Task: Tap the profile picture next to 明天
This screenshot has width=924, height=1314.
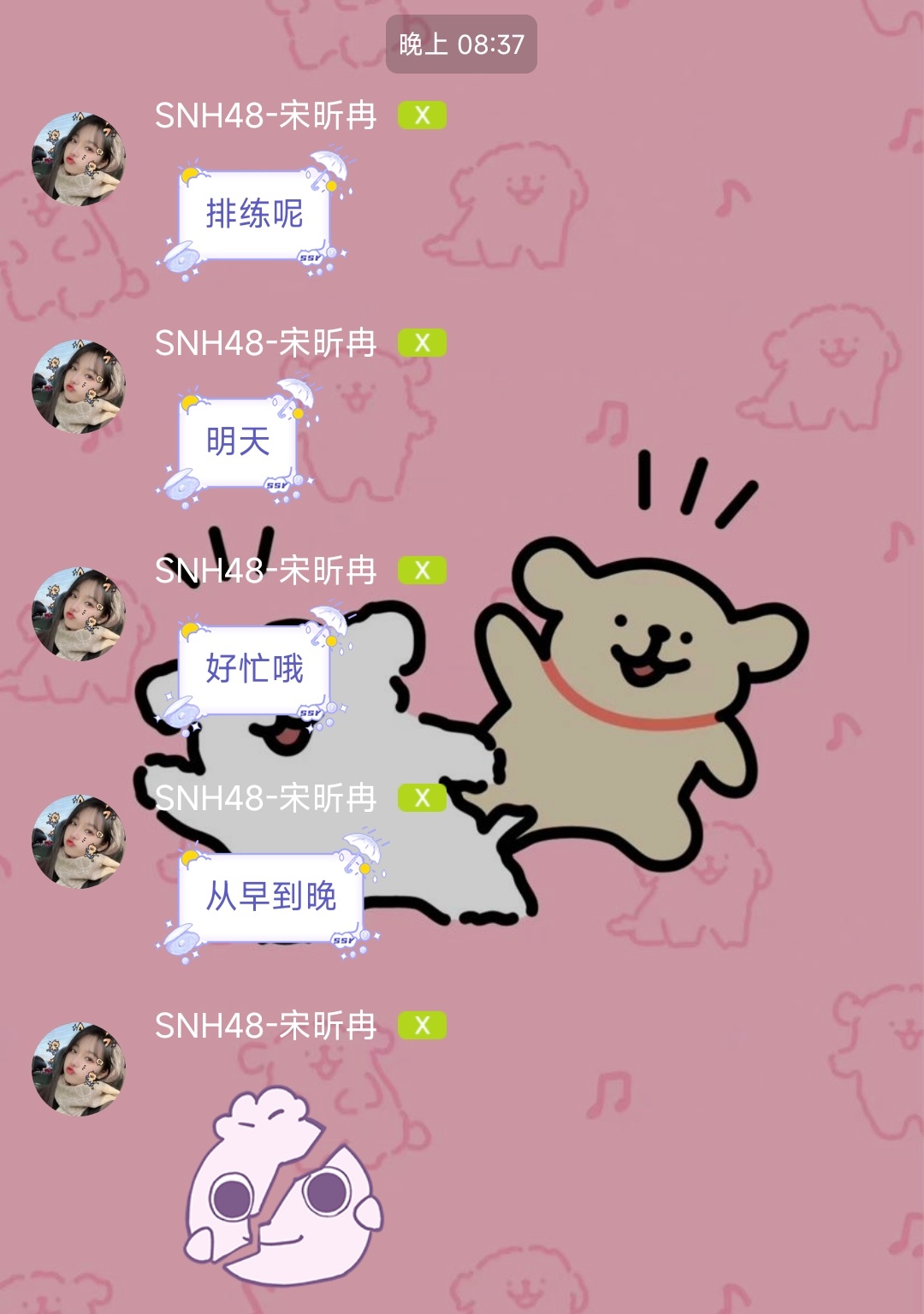Action: point(79,387)
